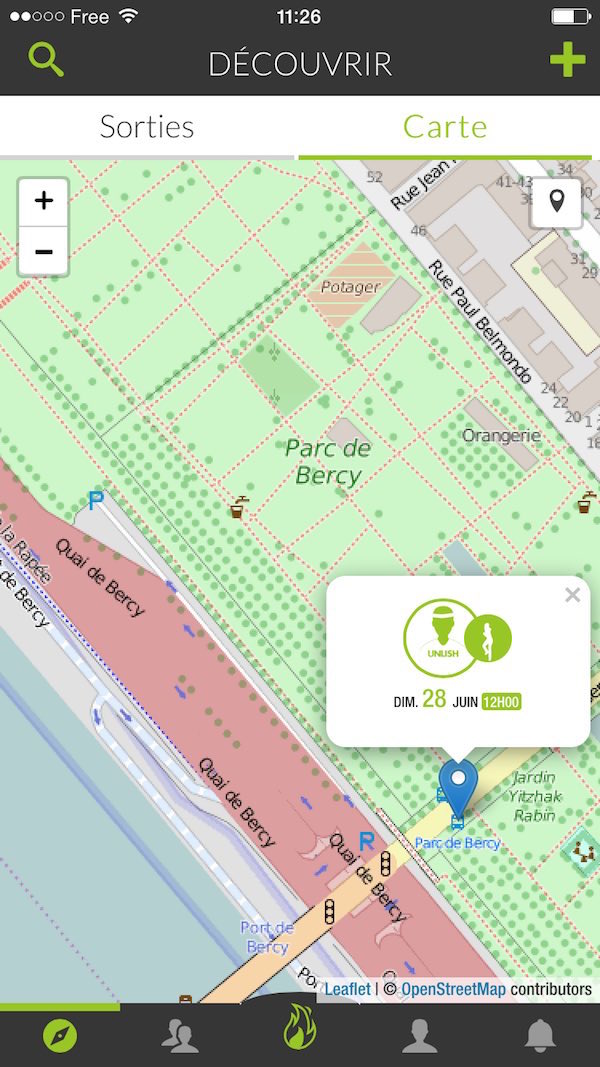600x1067 pixels.
Task: Close the event popup
Action: (573, 595)
